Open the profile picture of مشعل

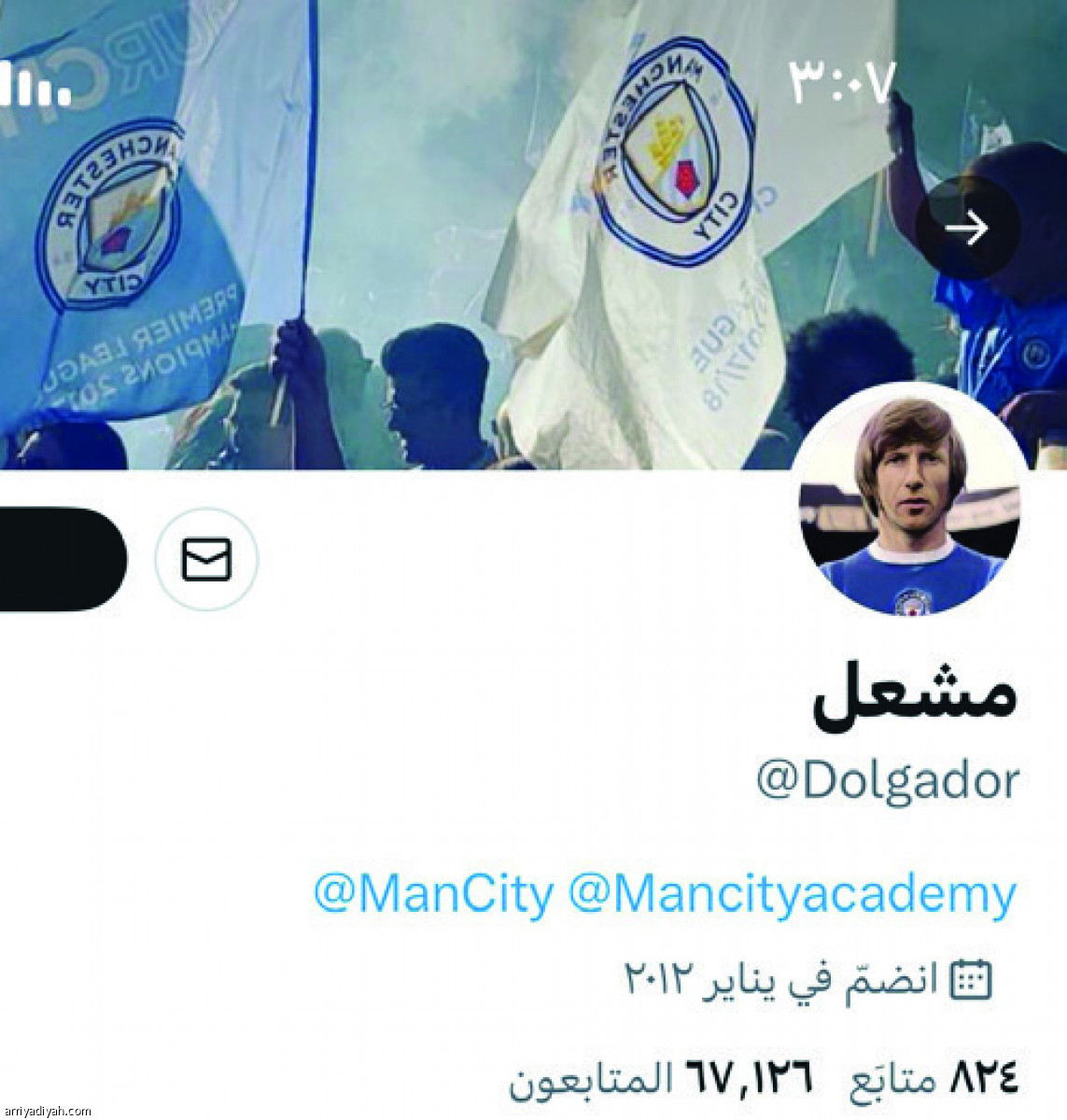click(x=910, y=500)
